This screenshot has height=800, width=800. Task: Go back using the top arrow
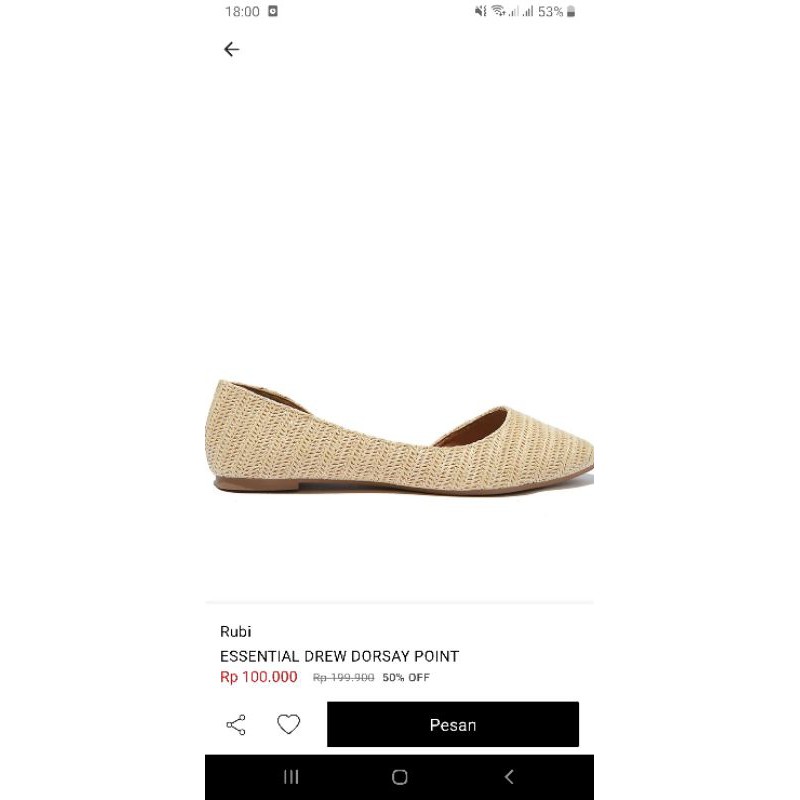[232, 49]
